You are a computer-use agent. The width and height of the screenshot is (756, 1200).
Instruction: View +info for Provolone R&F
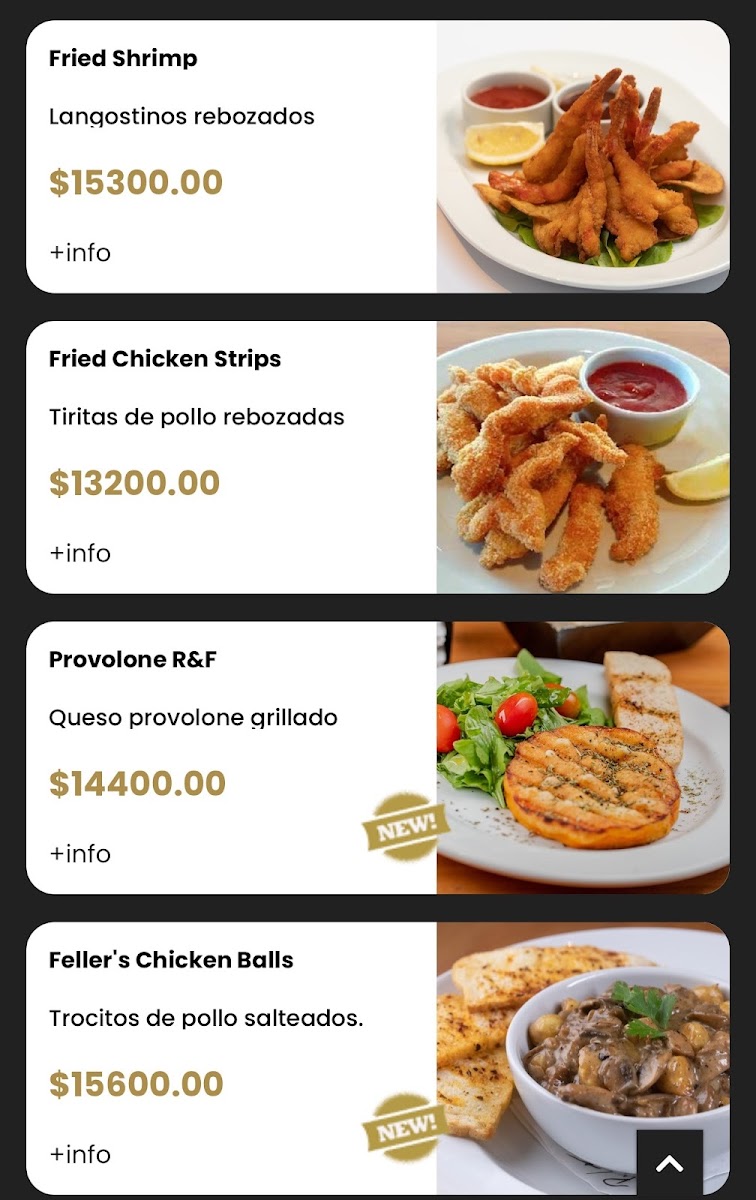click(80, 854)
